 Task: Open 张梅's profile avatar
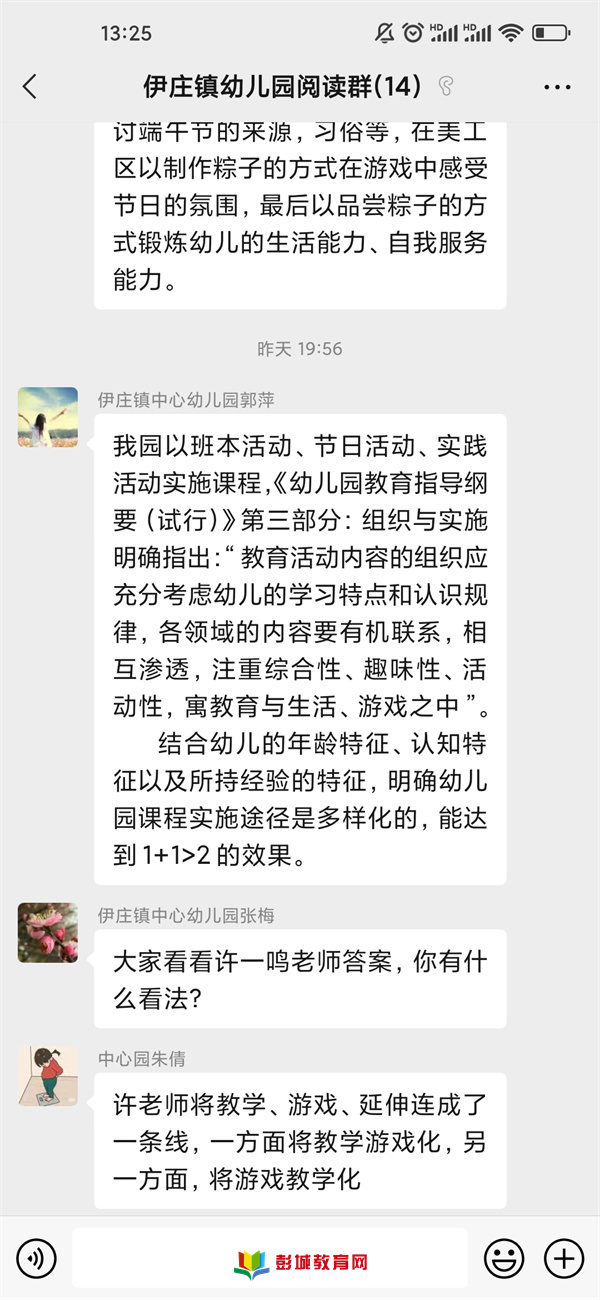pyautogui.click(x=47, y=932)
